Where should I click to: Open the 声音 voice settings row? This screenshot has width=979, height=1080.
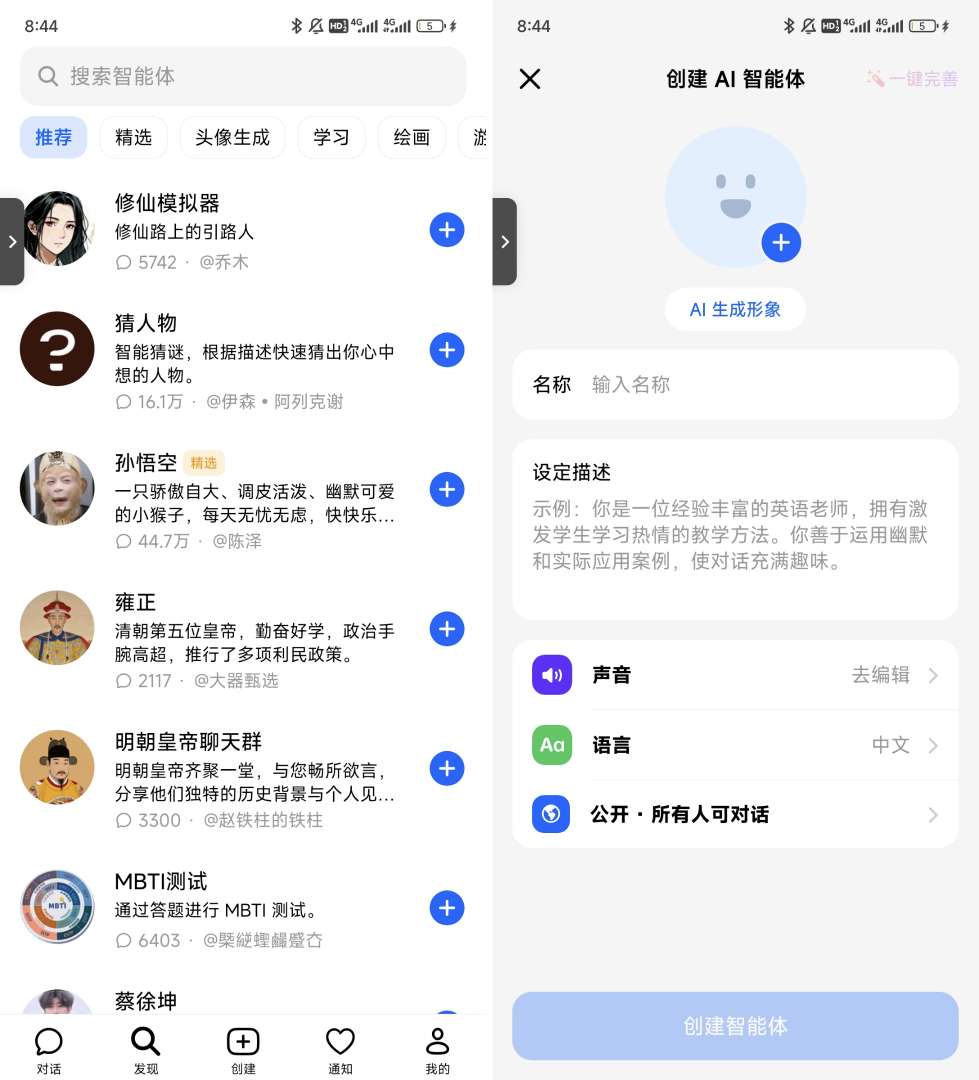[735, 675]
